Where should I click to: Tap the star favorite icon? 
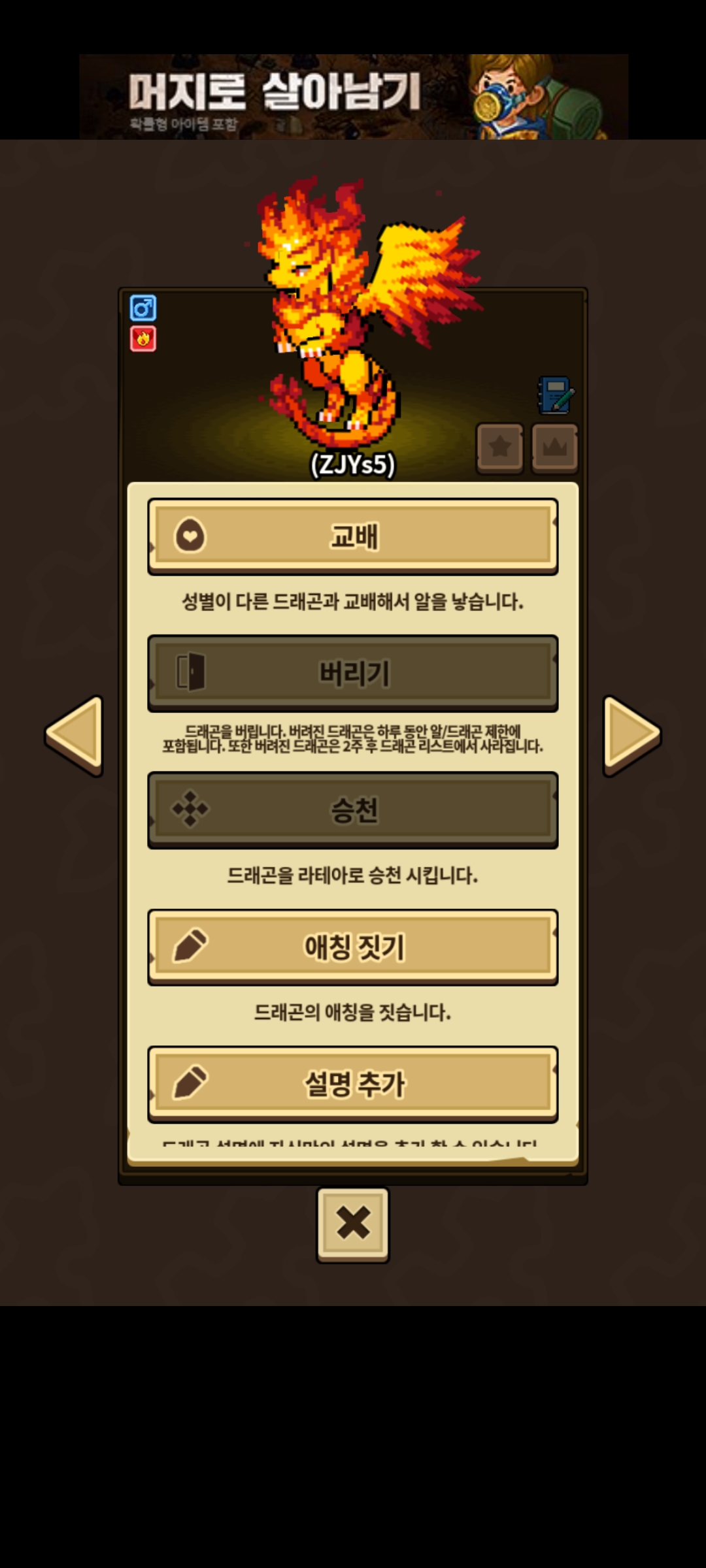[x=500, y=448]
